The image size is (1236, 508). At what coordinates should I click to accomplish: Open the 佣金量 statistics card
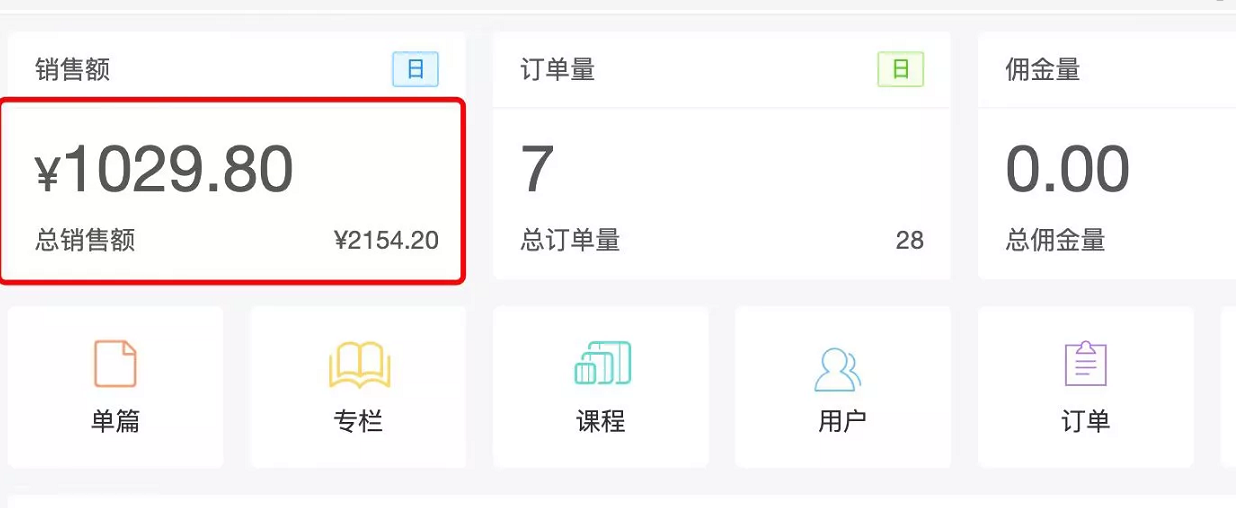(1106, 170)
